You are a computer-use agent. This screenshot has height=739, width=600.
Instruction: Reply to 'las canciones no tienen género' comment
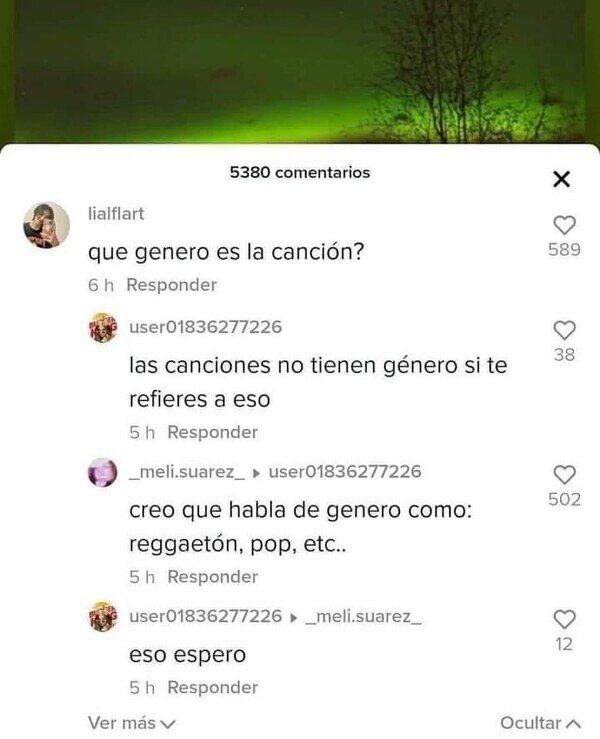pos(213,432)
